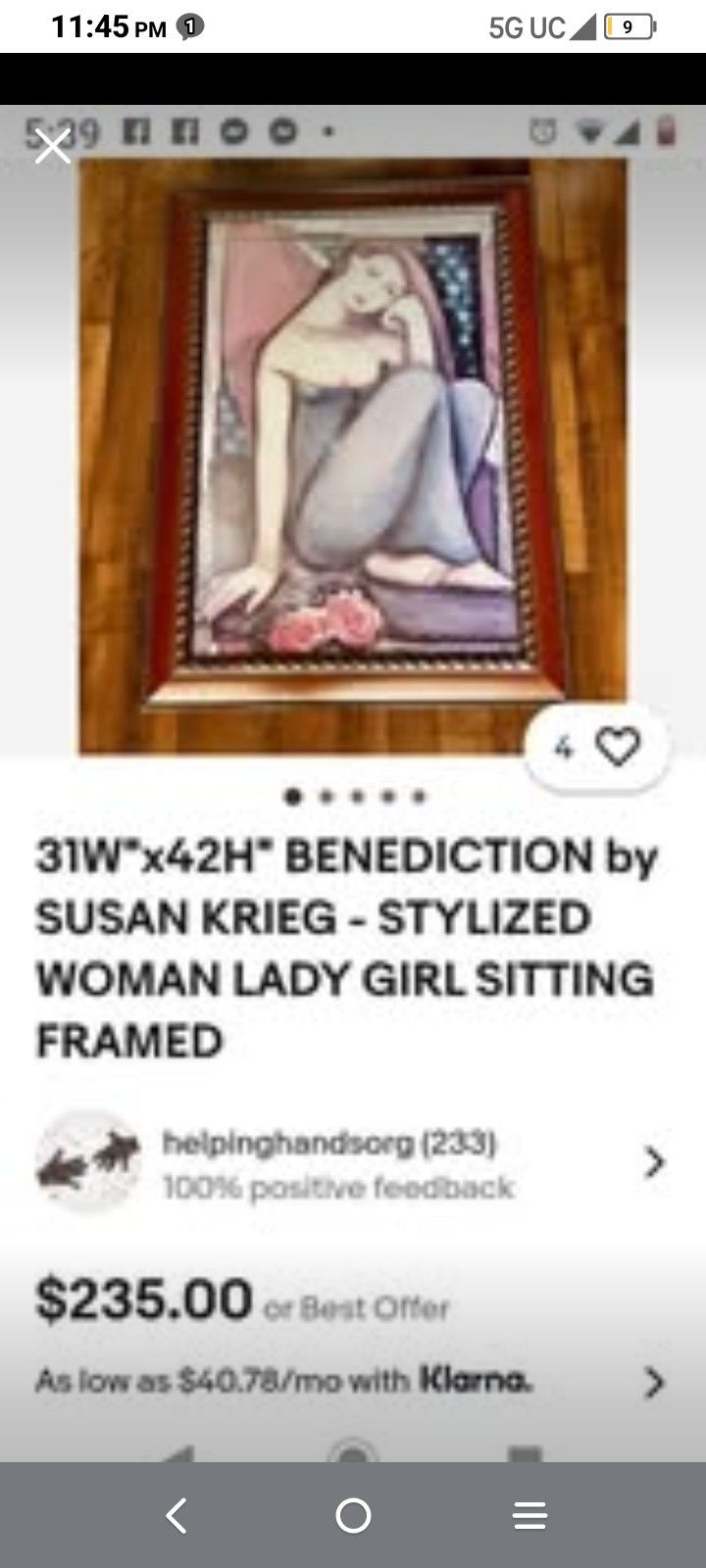Tap the system home button
Viewport: 706px width, 1568px height.
[353, 1516]
